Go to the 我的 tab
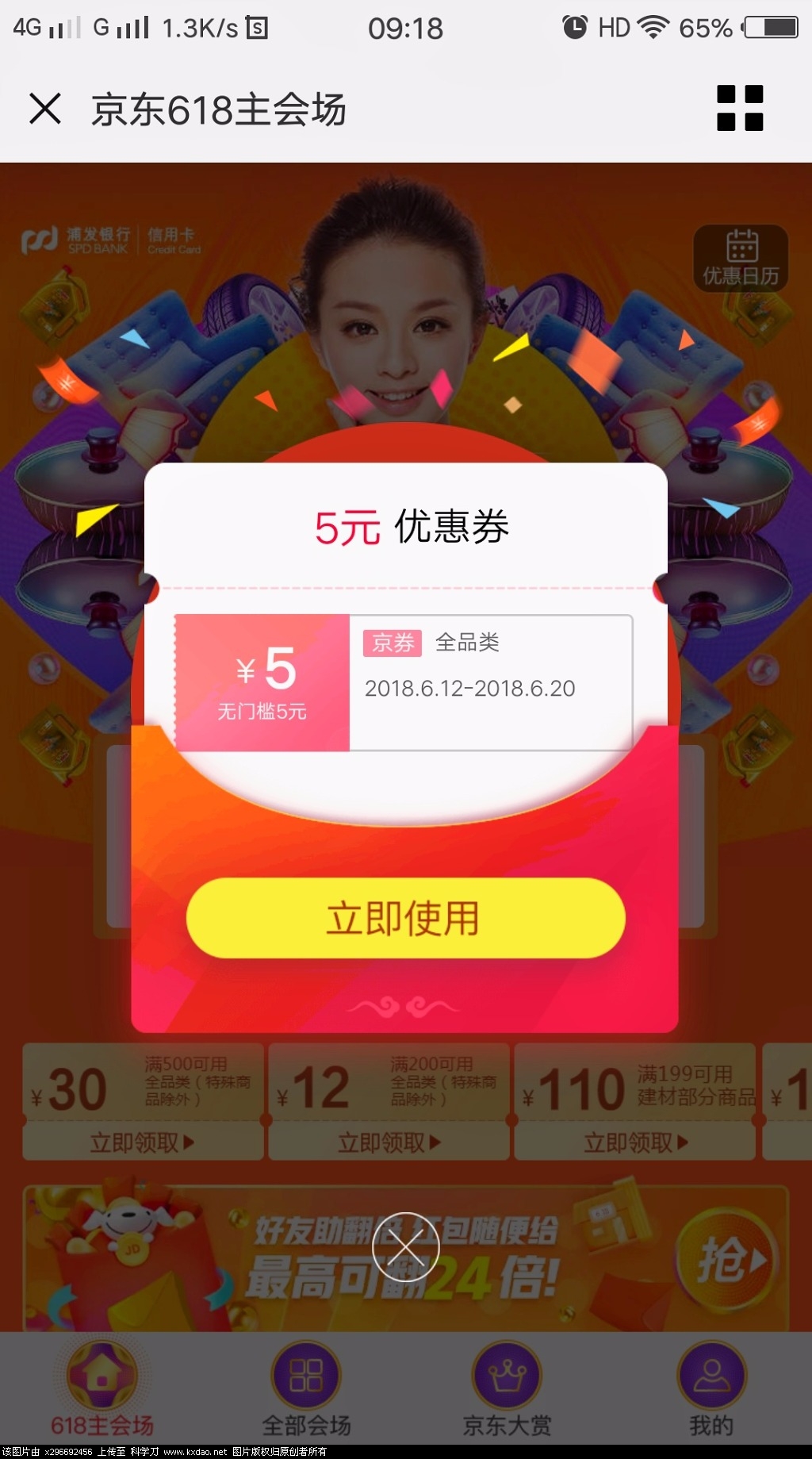812x1459 pixels. [x=711, y=1390]
